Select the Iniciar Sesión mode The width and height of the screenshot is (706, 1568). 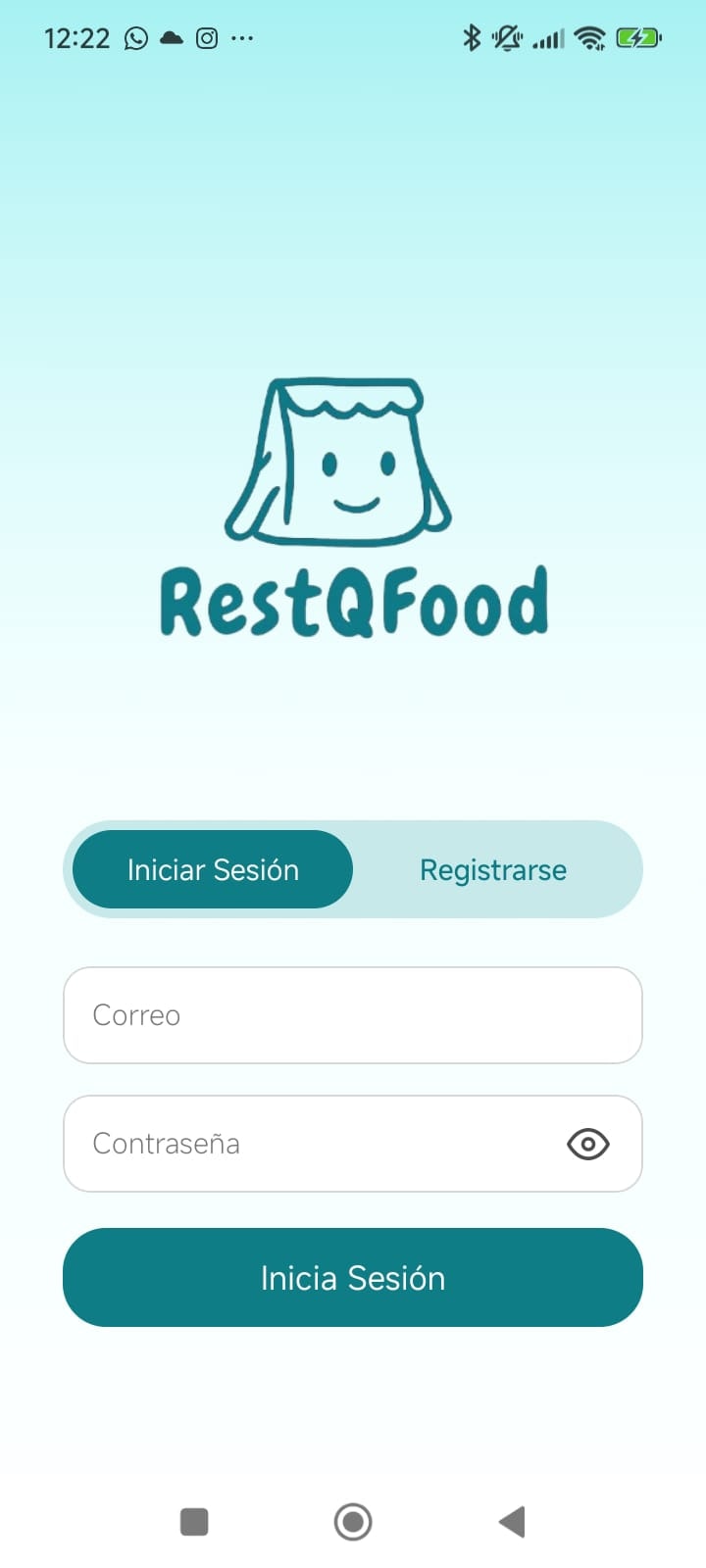212,869
